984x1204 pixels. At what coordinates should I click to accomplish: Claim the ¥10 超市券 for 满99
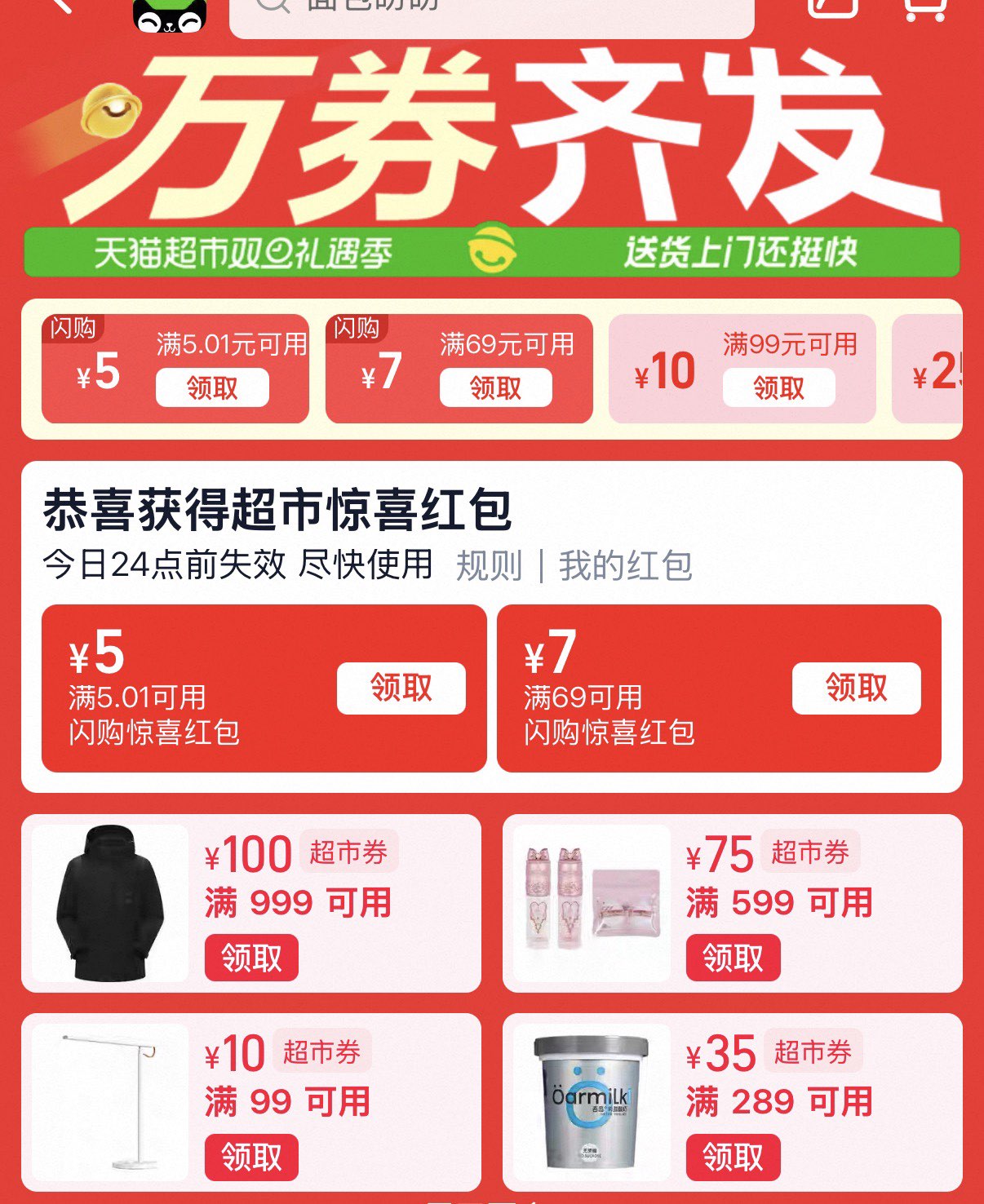(x=251, y=1157)
